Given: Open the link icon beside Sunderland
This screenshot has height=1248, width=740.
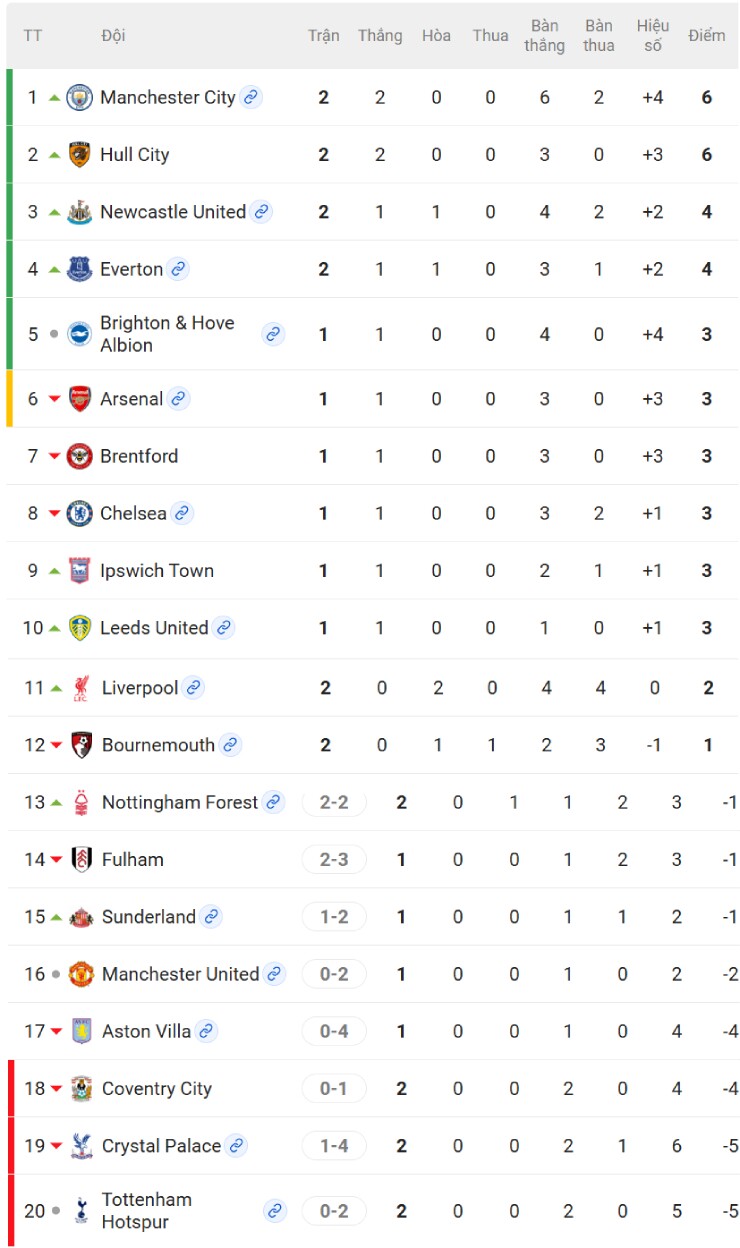Looking at the screenshot, I should coord(210,917).
